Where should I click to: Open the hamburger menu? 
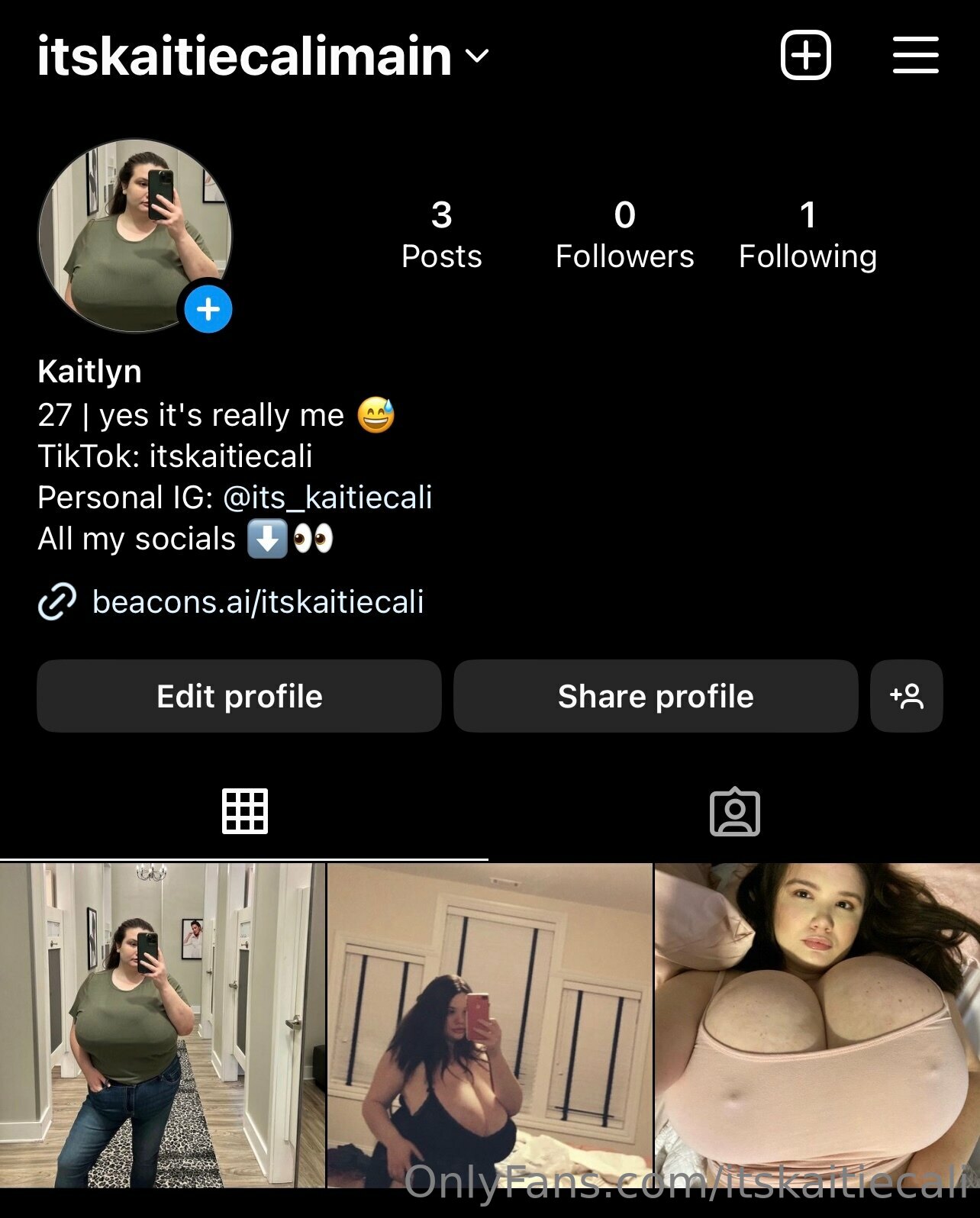tap(915, 55)
